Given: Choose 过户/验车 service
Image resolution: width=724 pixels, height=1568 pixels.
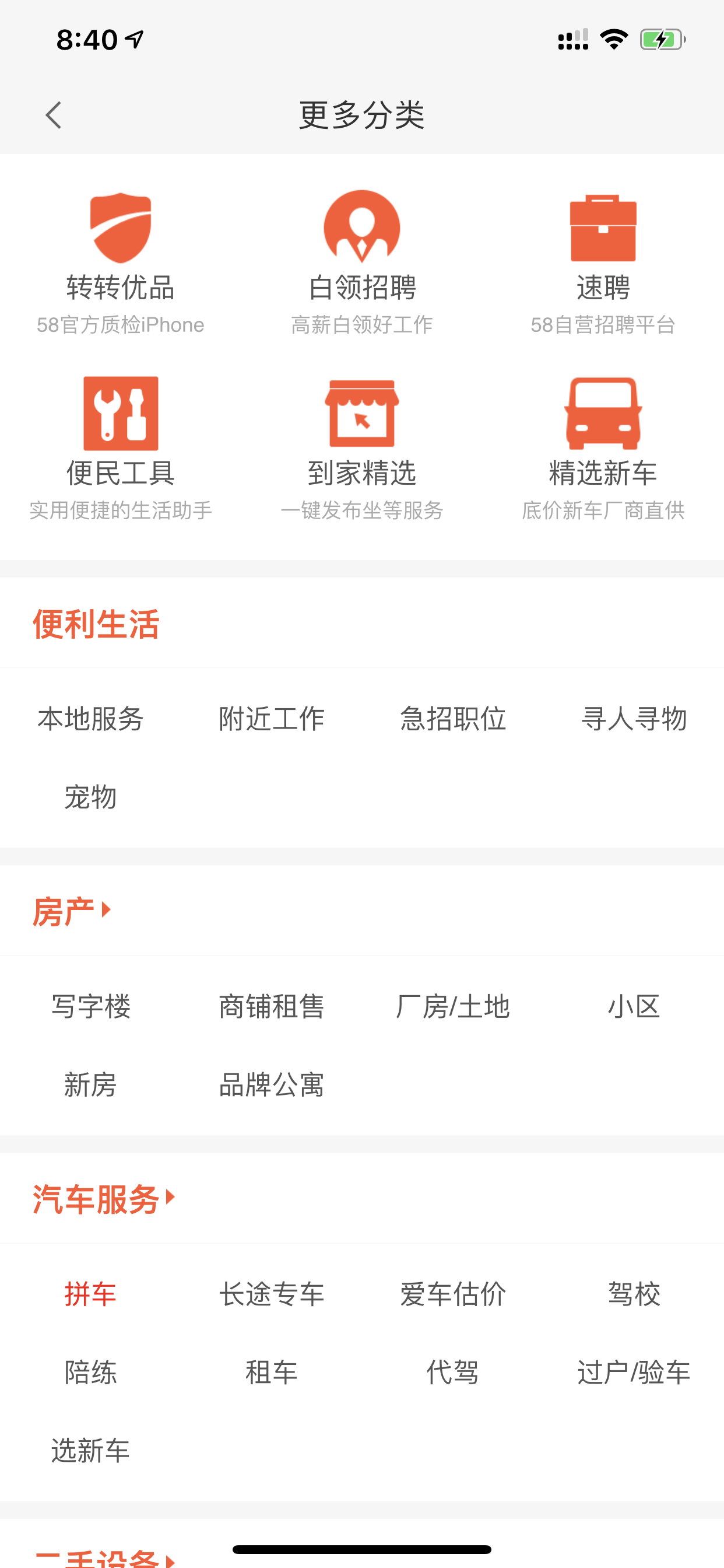Looking at the screenshot, I should [634, 1373].
